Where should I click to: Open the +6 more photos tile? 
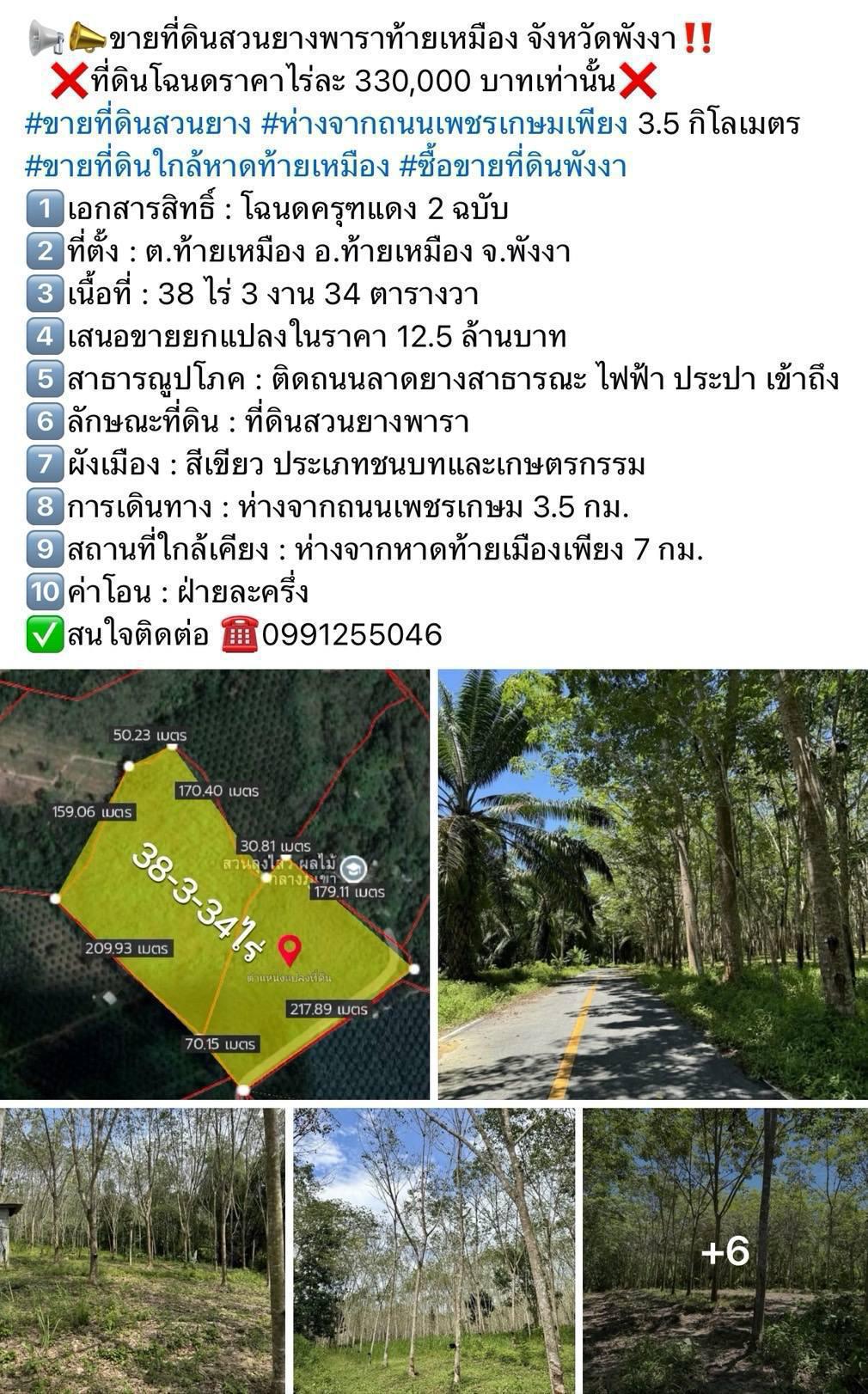[725, 1250]
